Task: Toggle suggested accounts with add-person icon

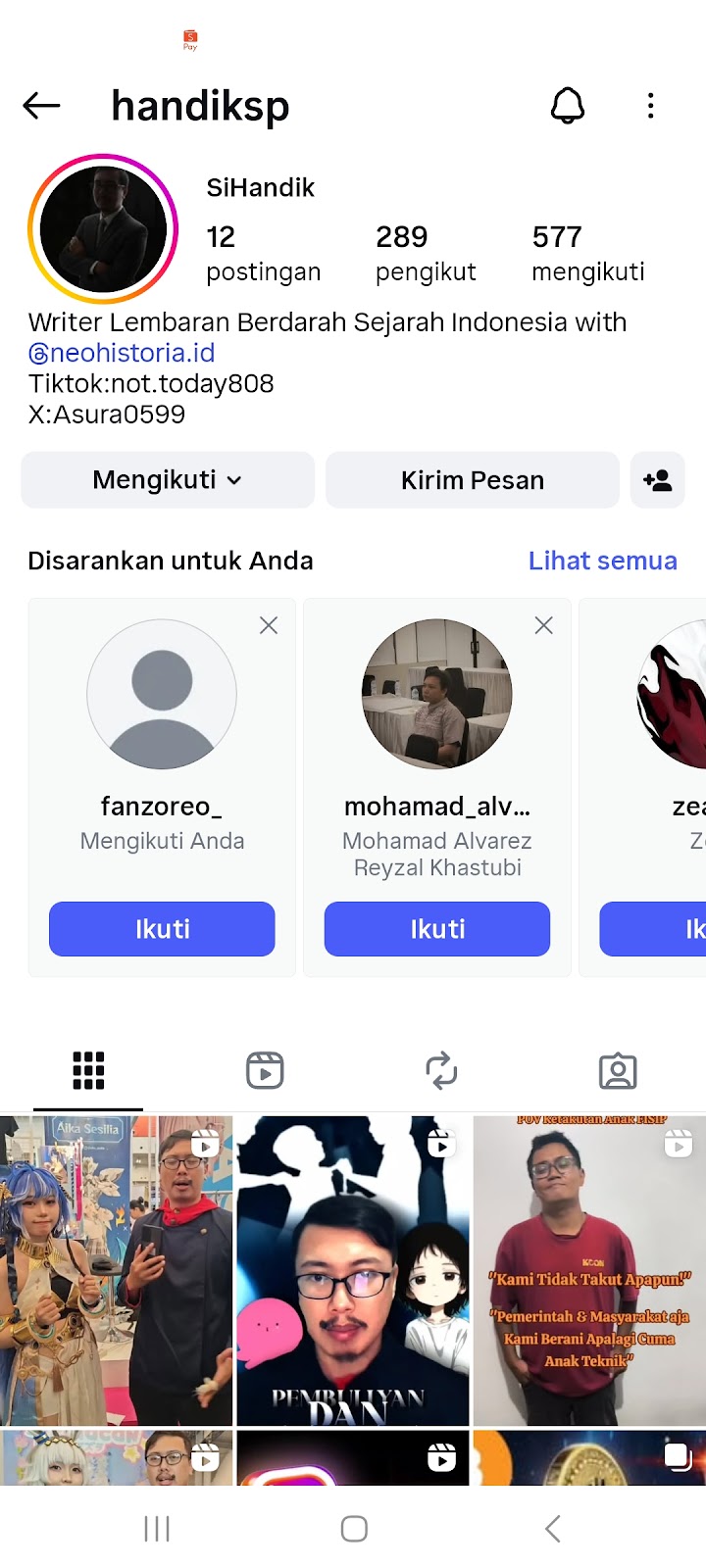Action: tap(657, 480)
